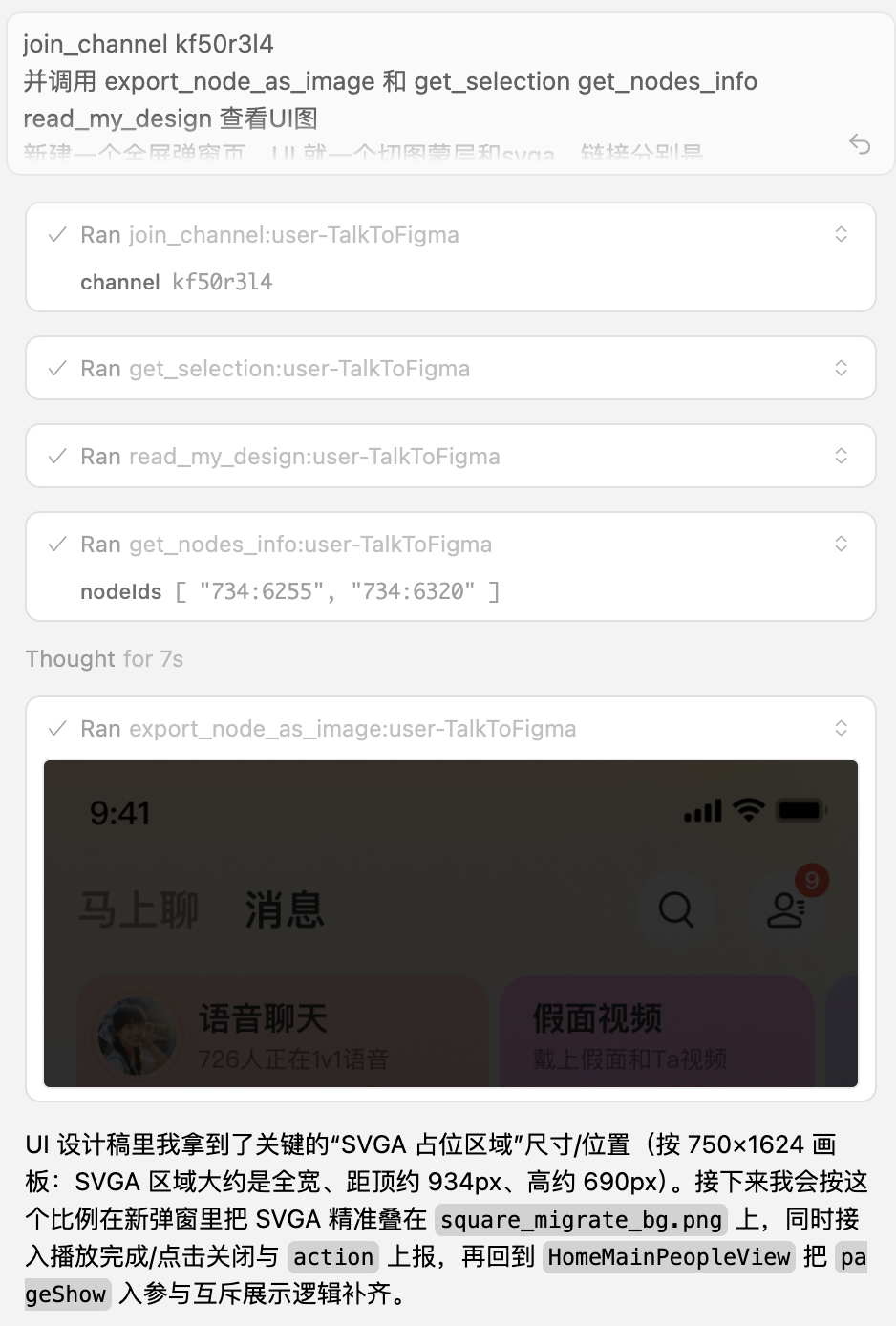Show the "Thought for 7s" reasoning
Image resolution: width=896 pixels, height=1326 pixels.
point(104,659)
